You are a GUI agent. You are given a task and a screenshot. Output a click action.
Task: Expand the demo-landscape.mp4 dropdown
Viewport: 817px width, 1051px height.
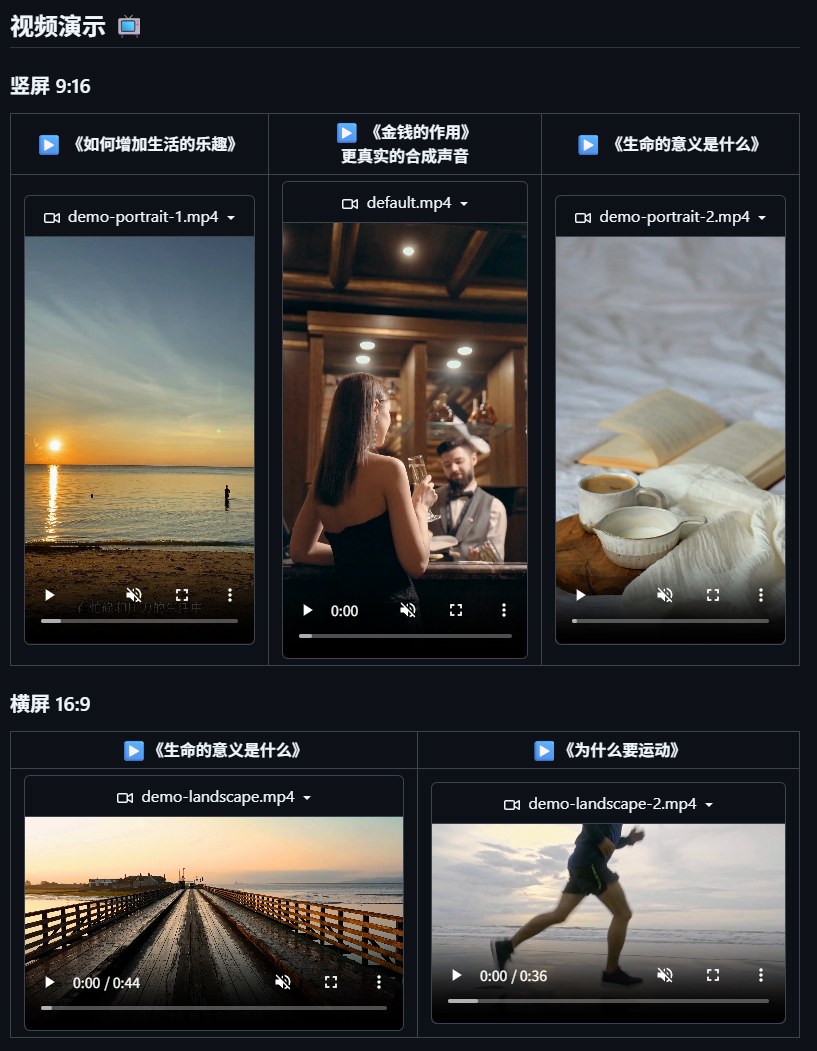[307, 798]
